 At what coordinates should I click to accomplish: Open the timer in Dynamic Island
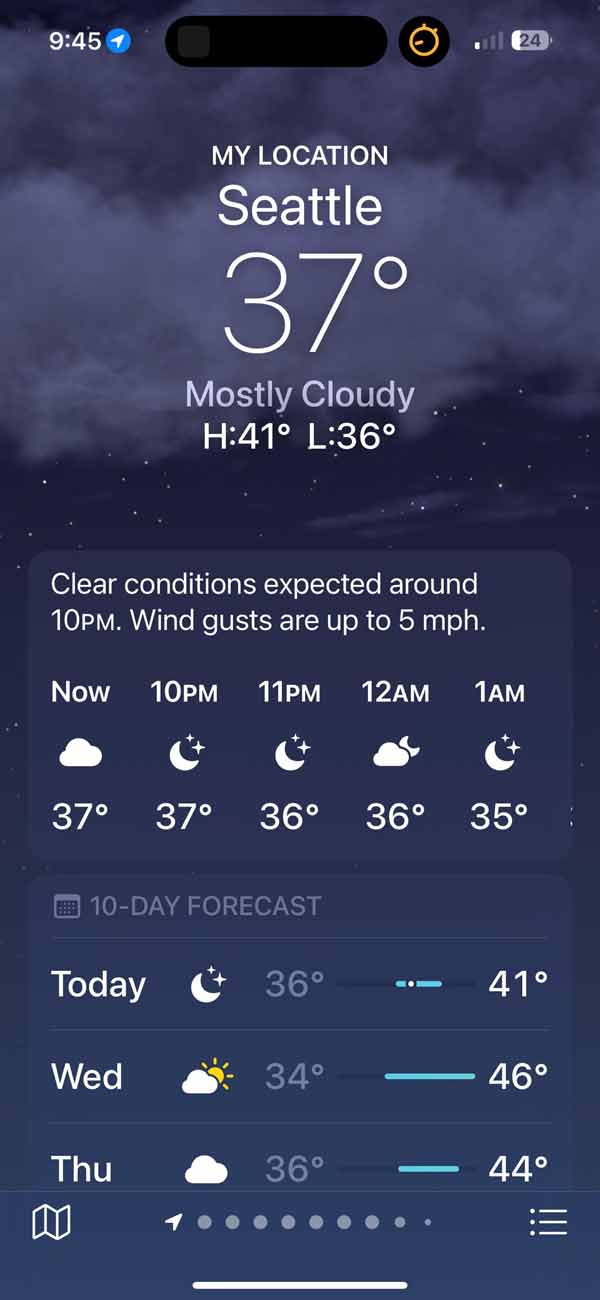click(x=424, y=42)
